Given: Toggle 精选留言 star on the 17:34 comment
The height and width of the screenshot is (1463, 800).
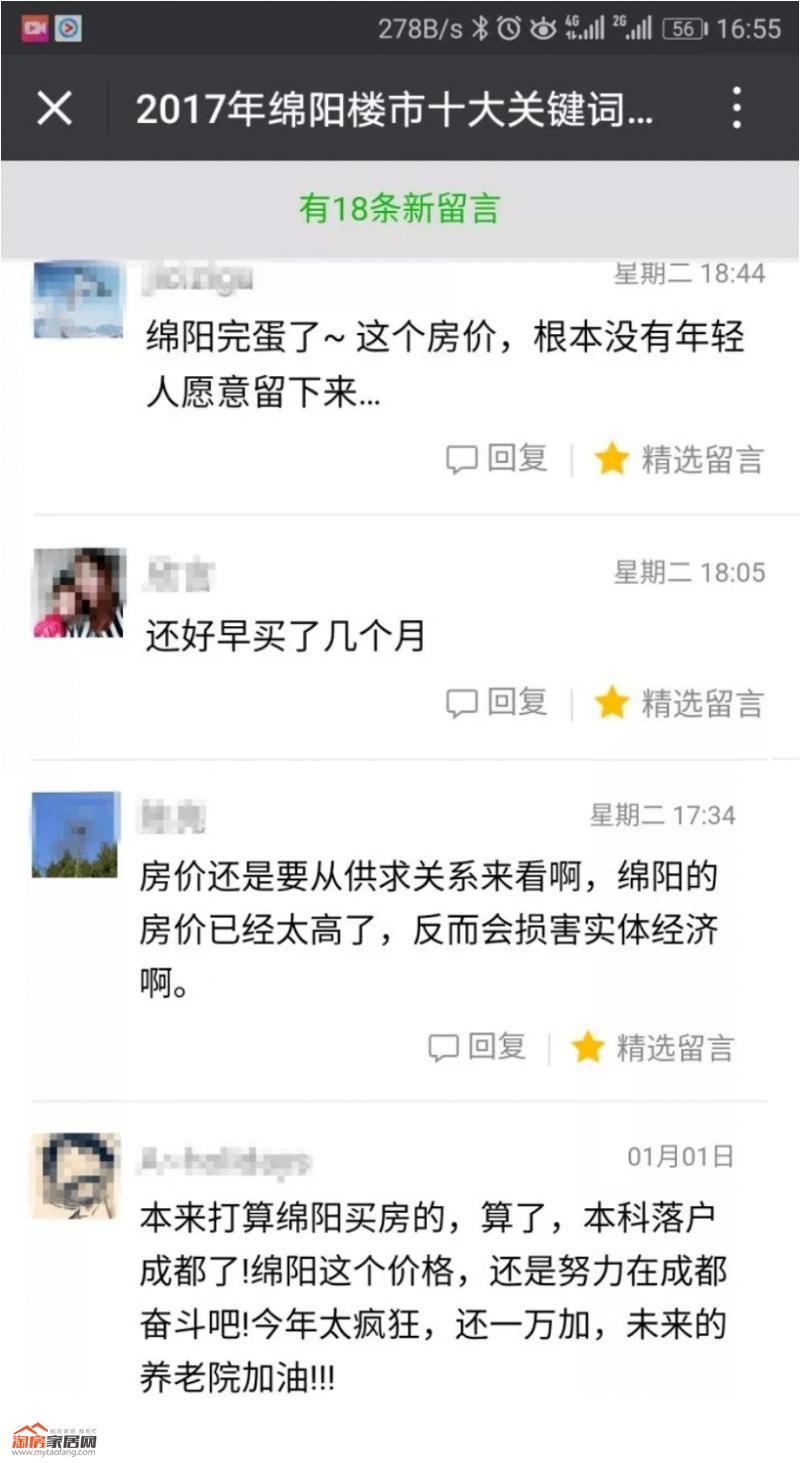Looking at the screenshot, I should pos(653,1047).
